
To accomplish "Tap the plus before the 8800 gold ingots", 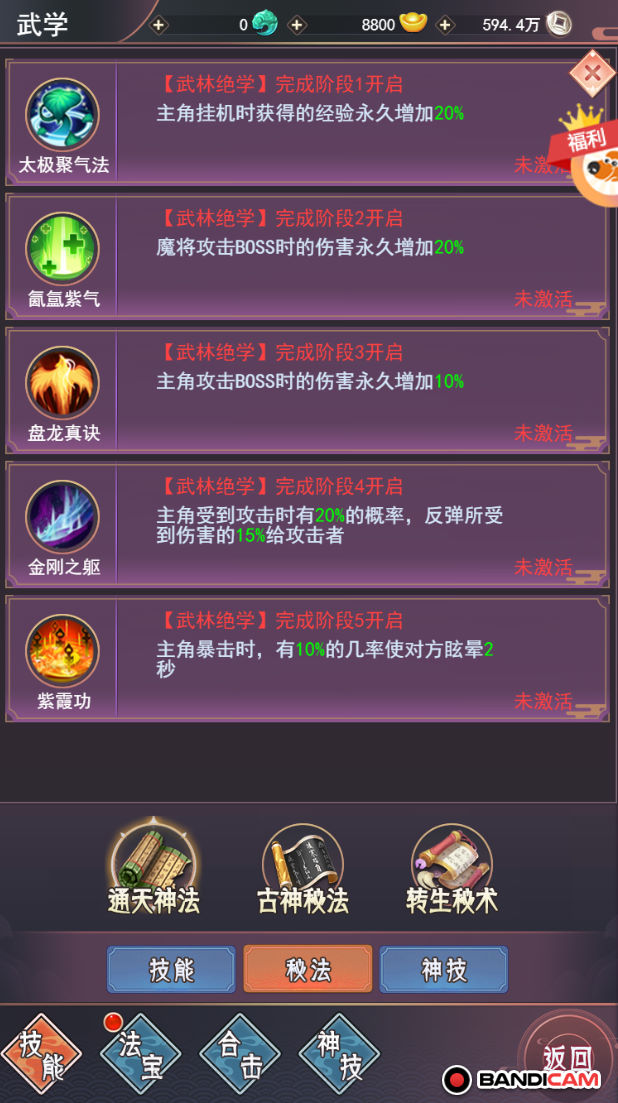I will point(297,25).
